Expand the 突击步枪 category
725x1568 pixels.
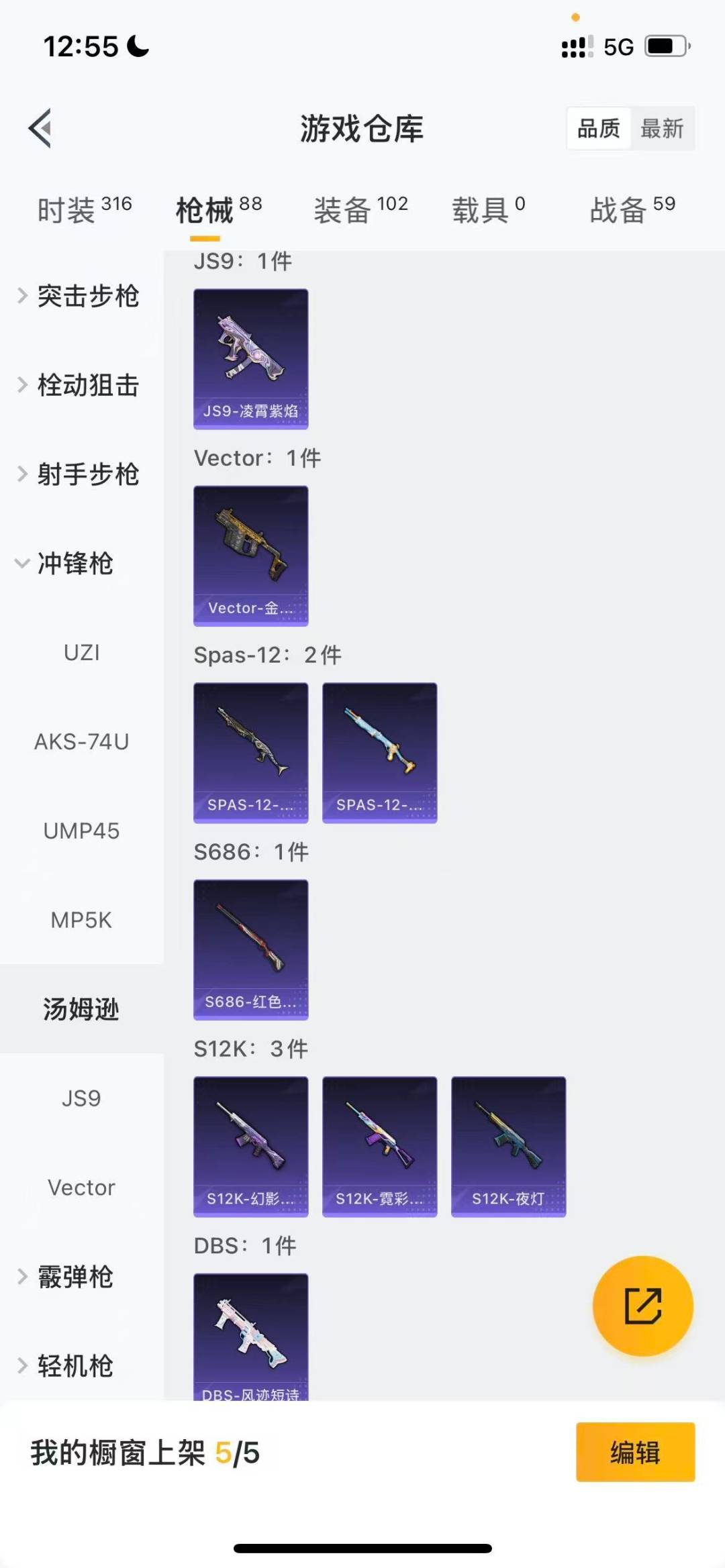click(x=89, y=297)
